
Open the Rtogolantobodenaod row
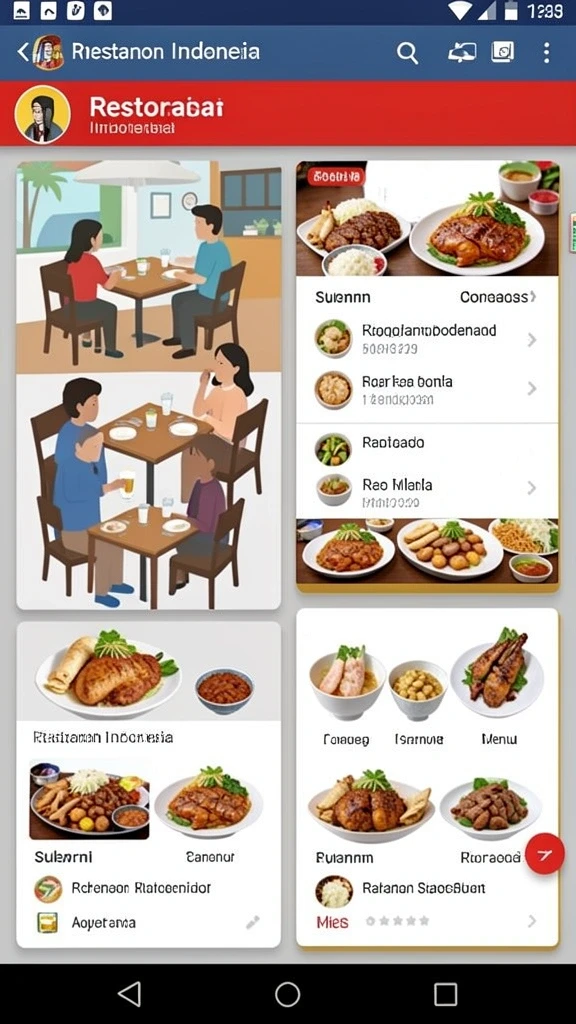click(x=427, y=339)
